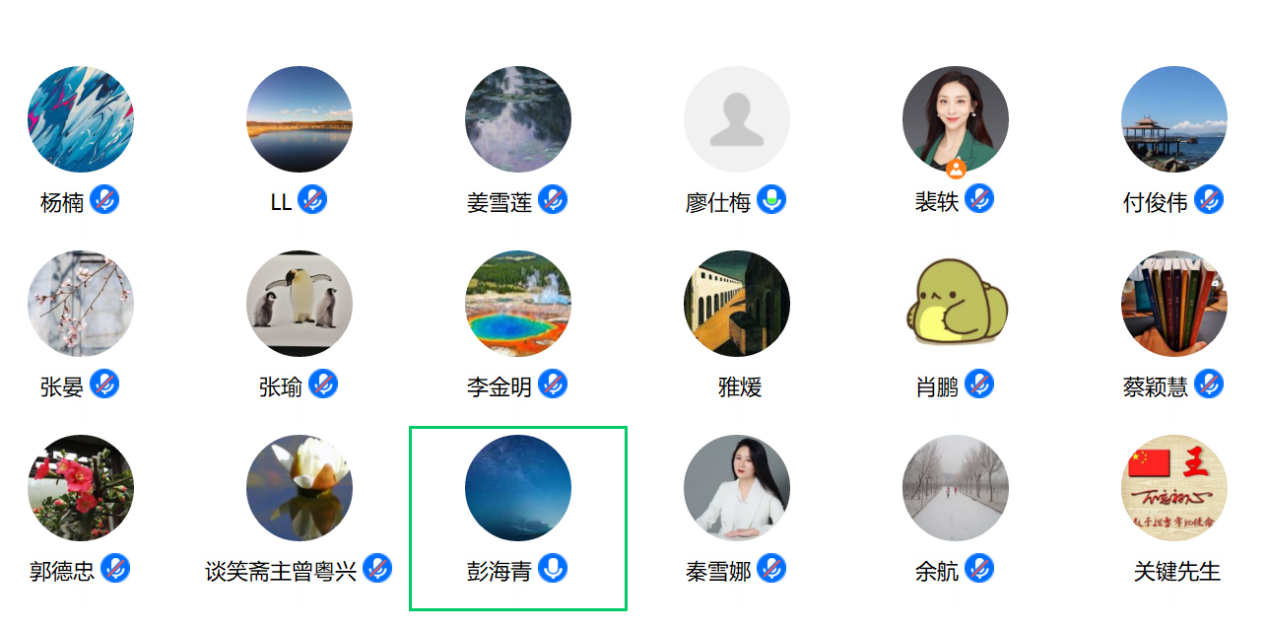Image resolution: width=1267 pixels, height=629 pixels.
Task: Select 郭德忠's participant tile
Action: tap(80, 488)
